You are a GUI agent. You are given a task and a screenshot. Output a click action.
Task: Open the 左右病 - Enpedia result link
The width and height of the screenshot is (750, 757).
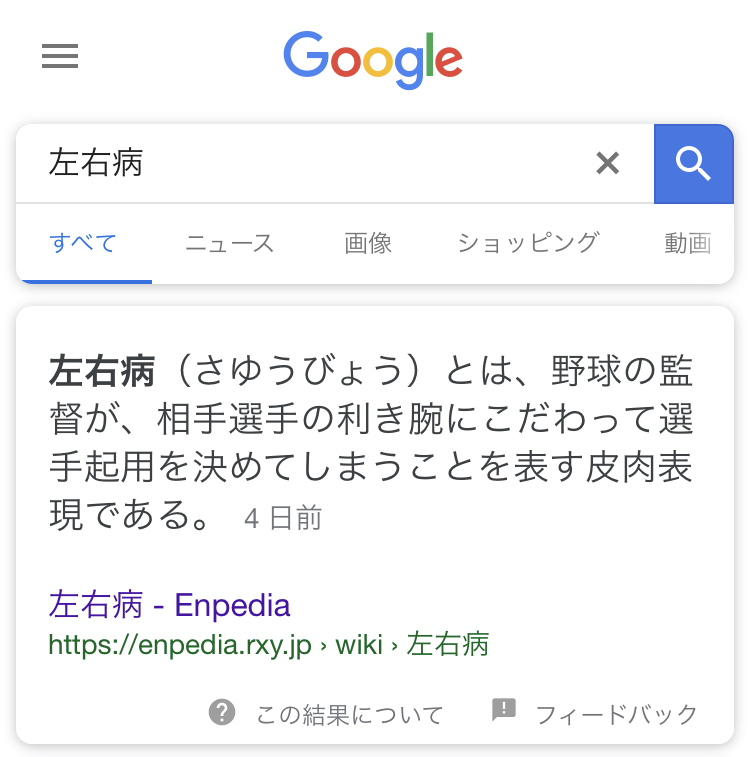(x=170, y=605)
